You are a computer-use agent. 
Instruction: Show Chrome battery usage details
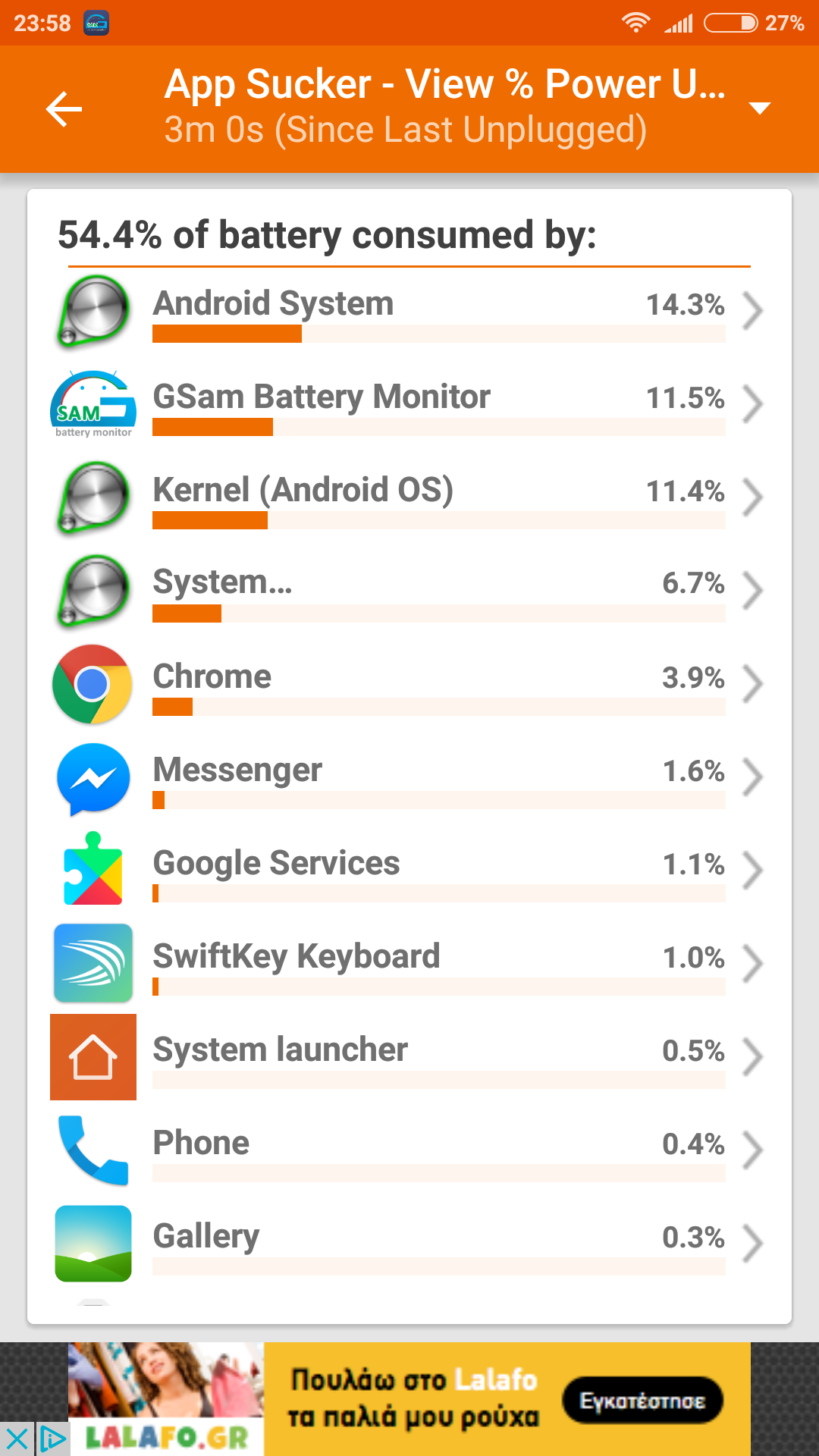409,683
